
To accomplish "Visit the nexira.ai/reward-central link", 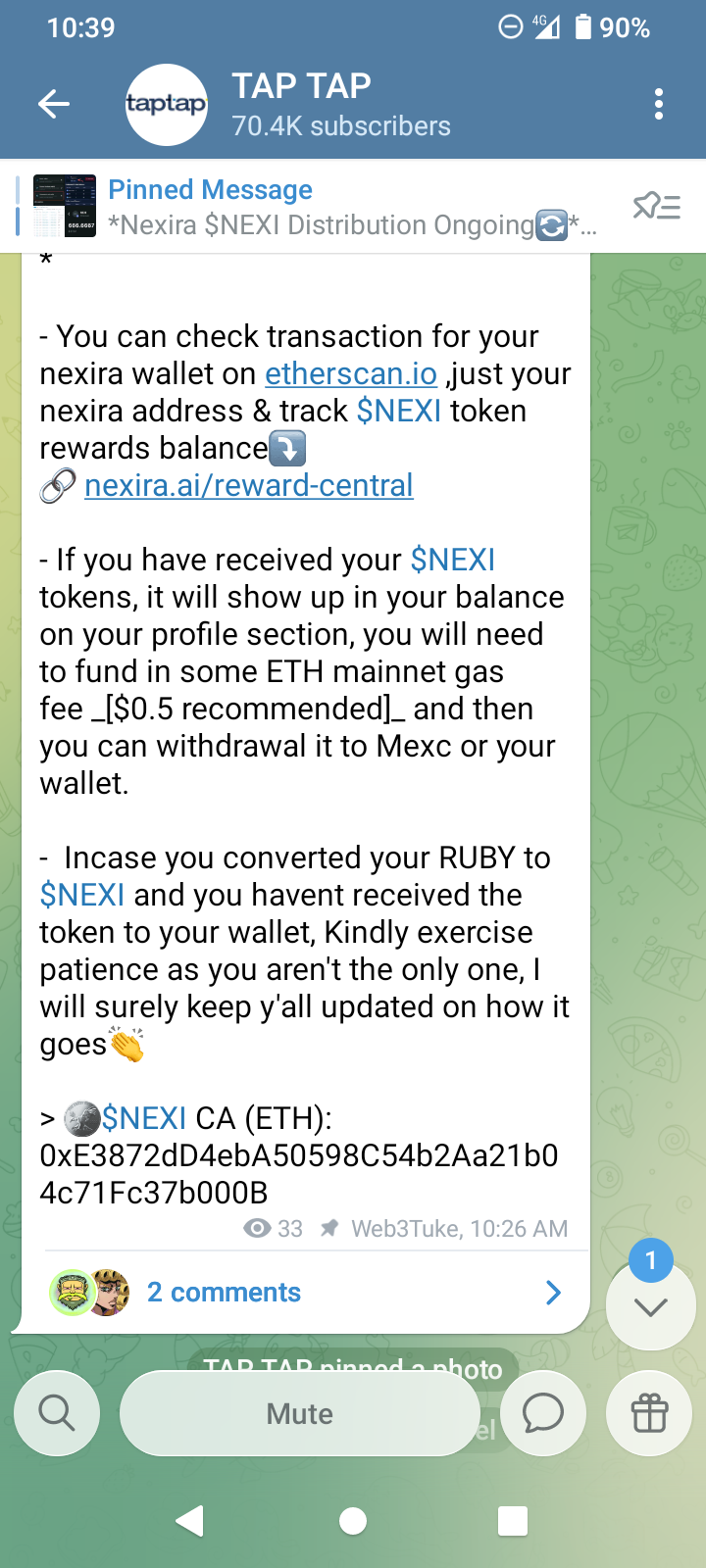I will point(249,485).
